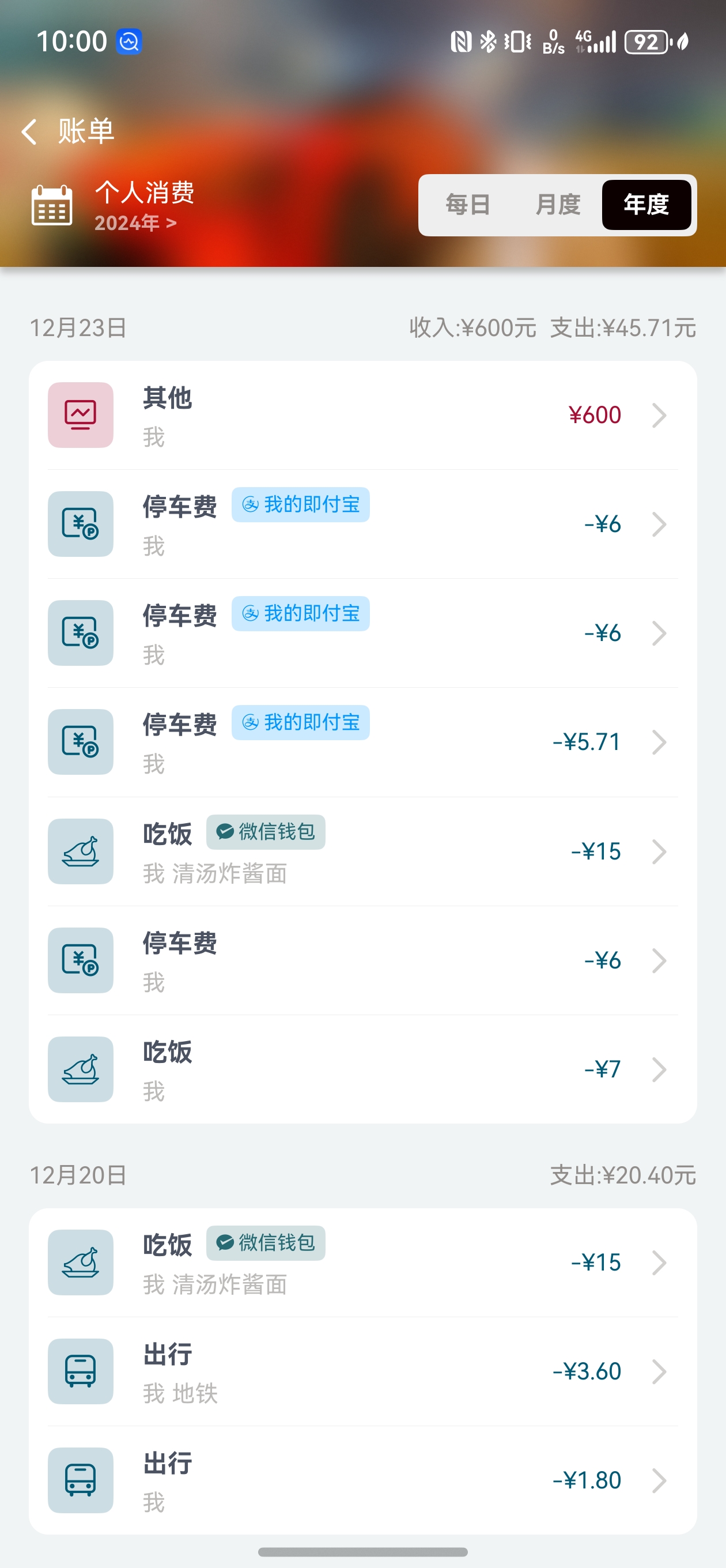Image resolution: width=726 pixels, height=1568 pixels.
Task: Switch to the 每日 view
Action: (467, 206)
